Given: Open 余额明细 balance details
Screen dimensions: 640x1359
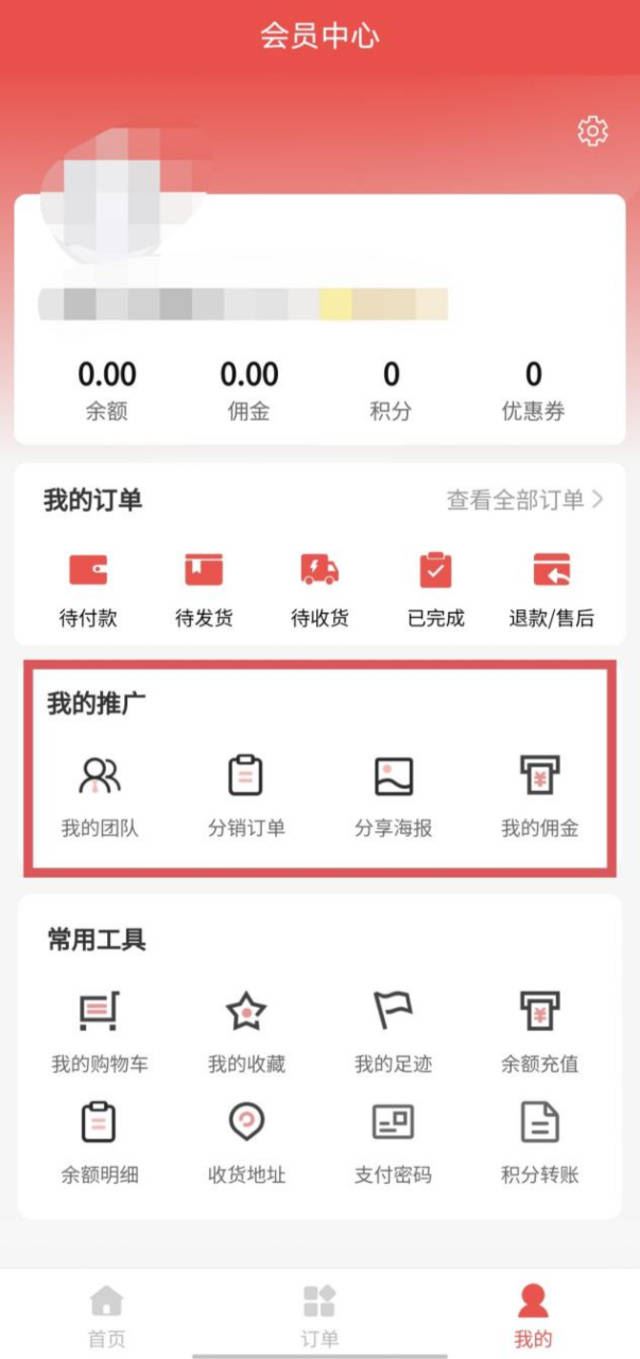Looking at the screenshot, I should [100, 1141].
